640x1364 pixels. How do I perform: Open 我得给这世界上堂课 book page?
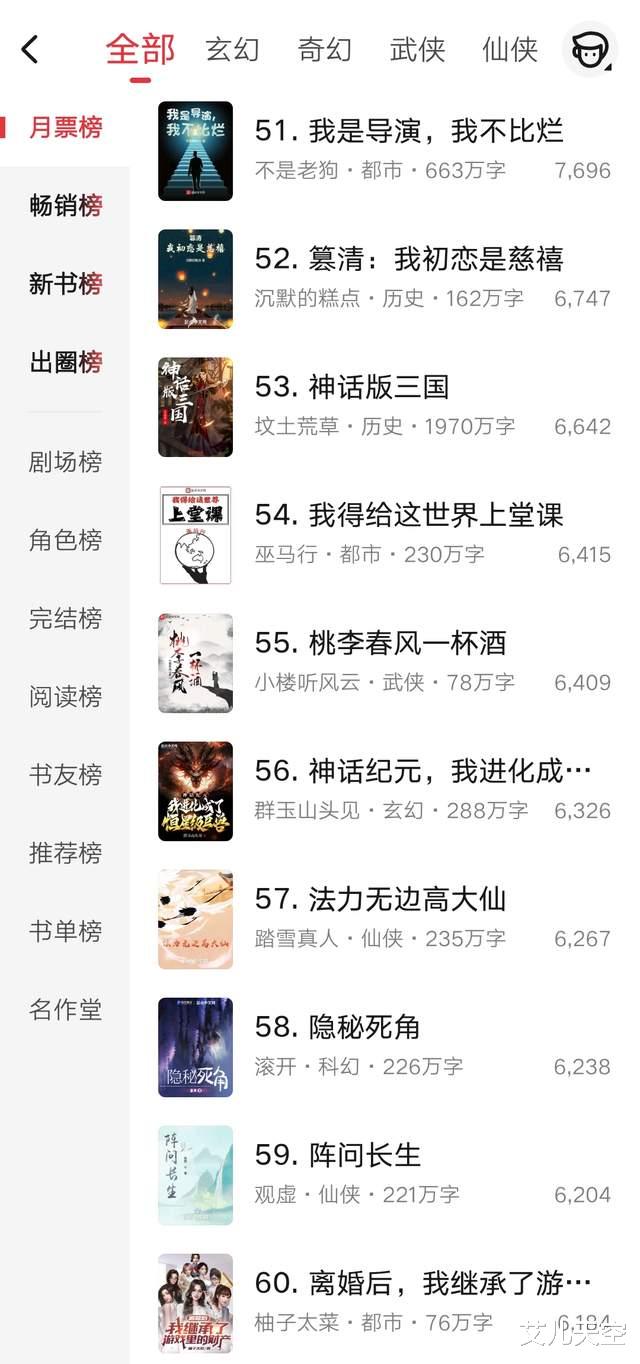pyautogui.click(x=409, y=515)
